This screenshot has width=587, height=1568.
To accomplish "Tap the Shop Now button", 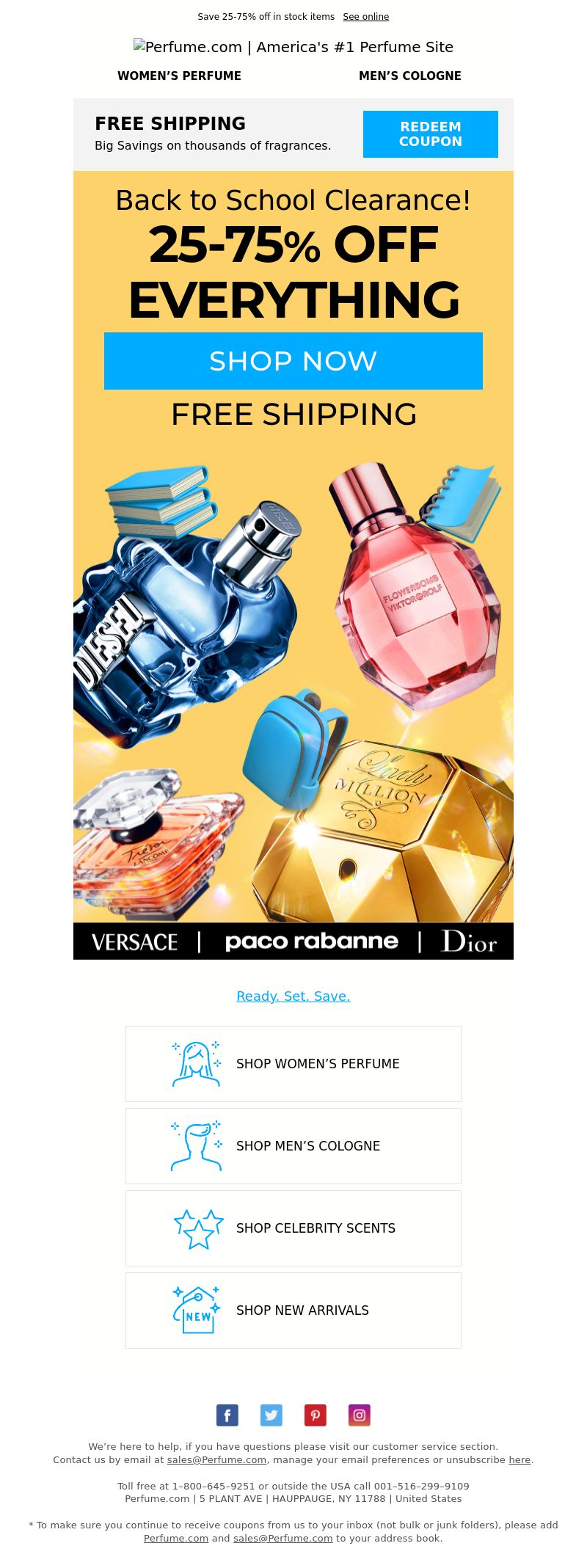I will (x=293, y=361).
